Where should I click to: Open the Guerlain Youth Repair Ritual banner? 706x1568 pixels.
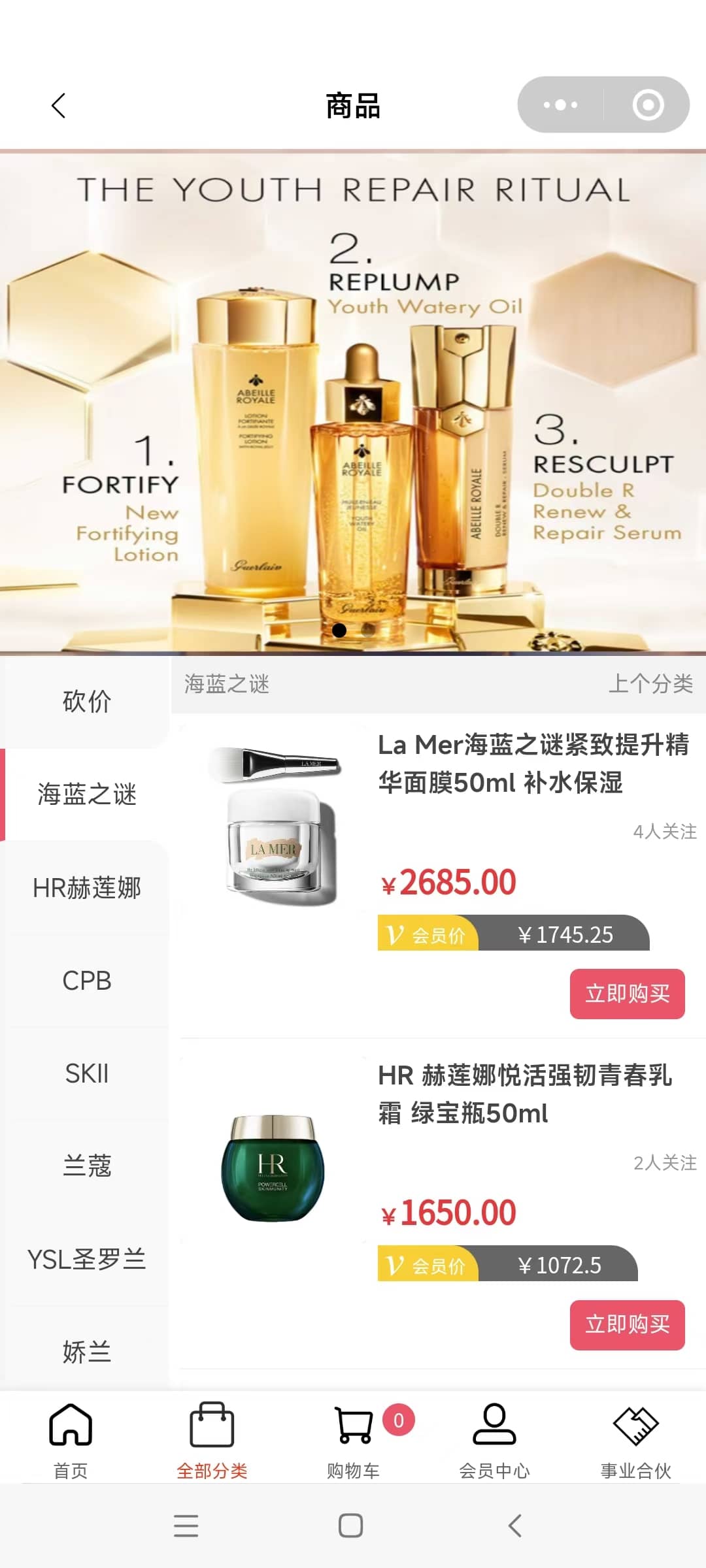(353, 402)
